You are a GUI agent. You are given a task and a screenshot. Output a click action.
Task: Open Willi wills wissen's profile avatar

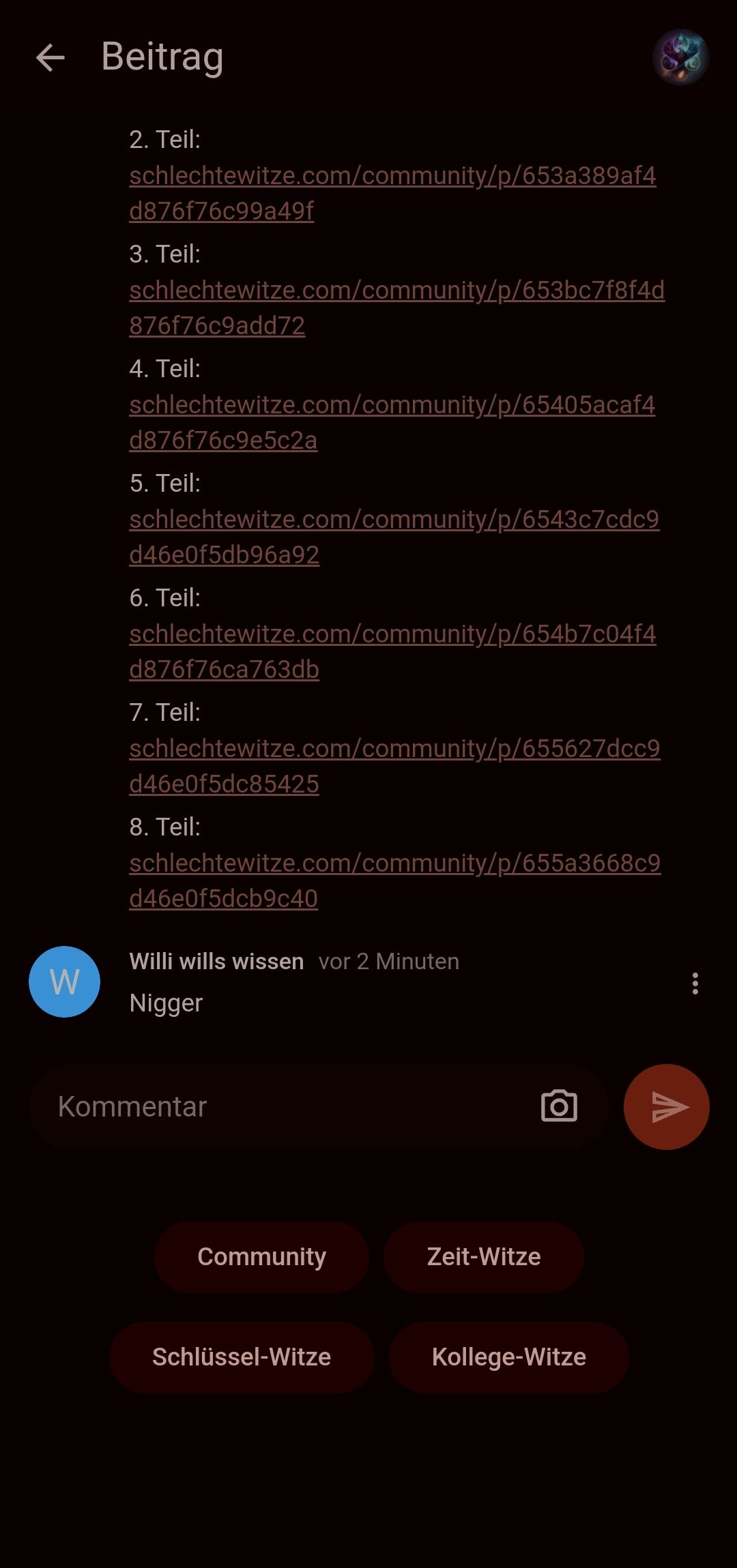64,982
